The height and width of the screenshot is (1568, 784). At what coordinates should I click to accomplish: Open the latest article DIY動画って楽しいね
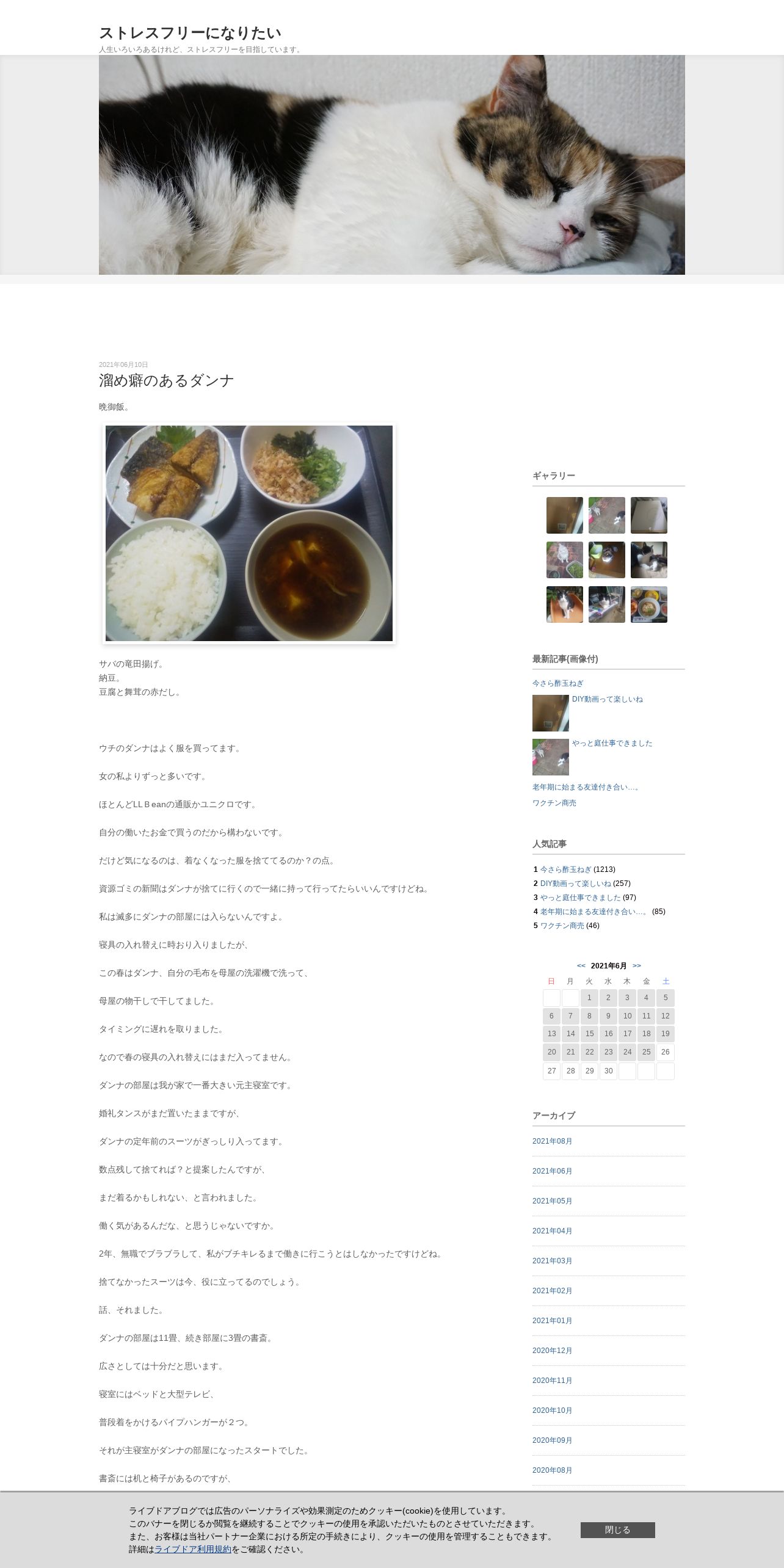(607, 699)
